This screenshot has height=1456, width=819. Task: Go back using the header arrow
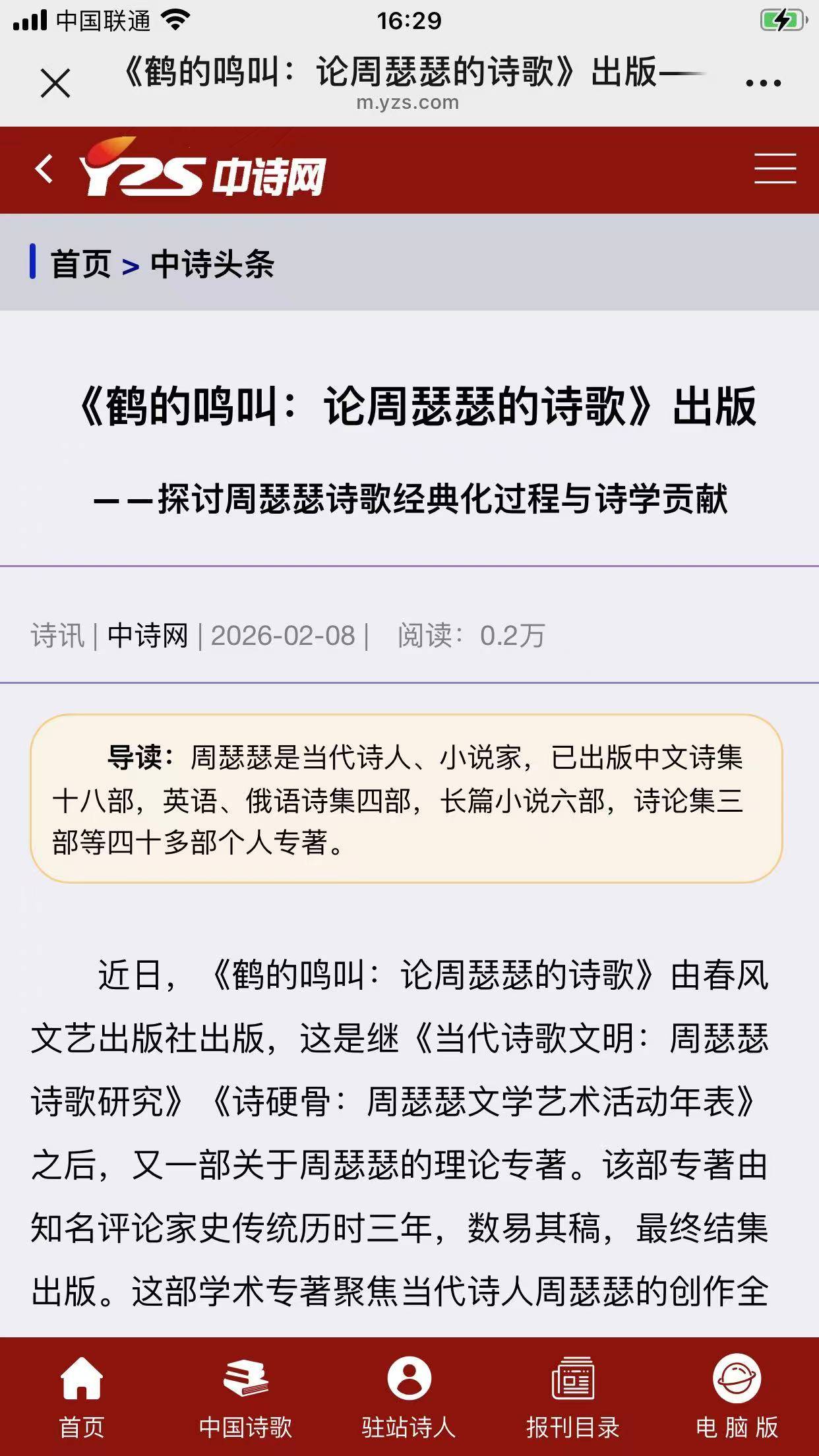[x=44, y=169]
